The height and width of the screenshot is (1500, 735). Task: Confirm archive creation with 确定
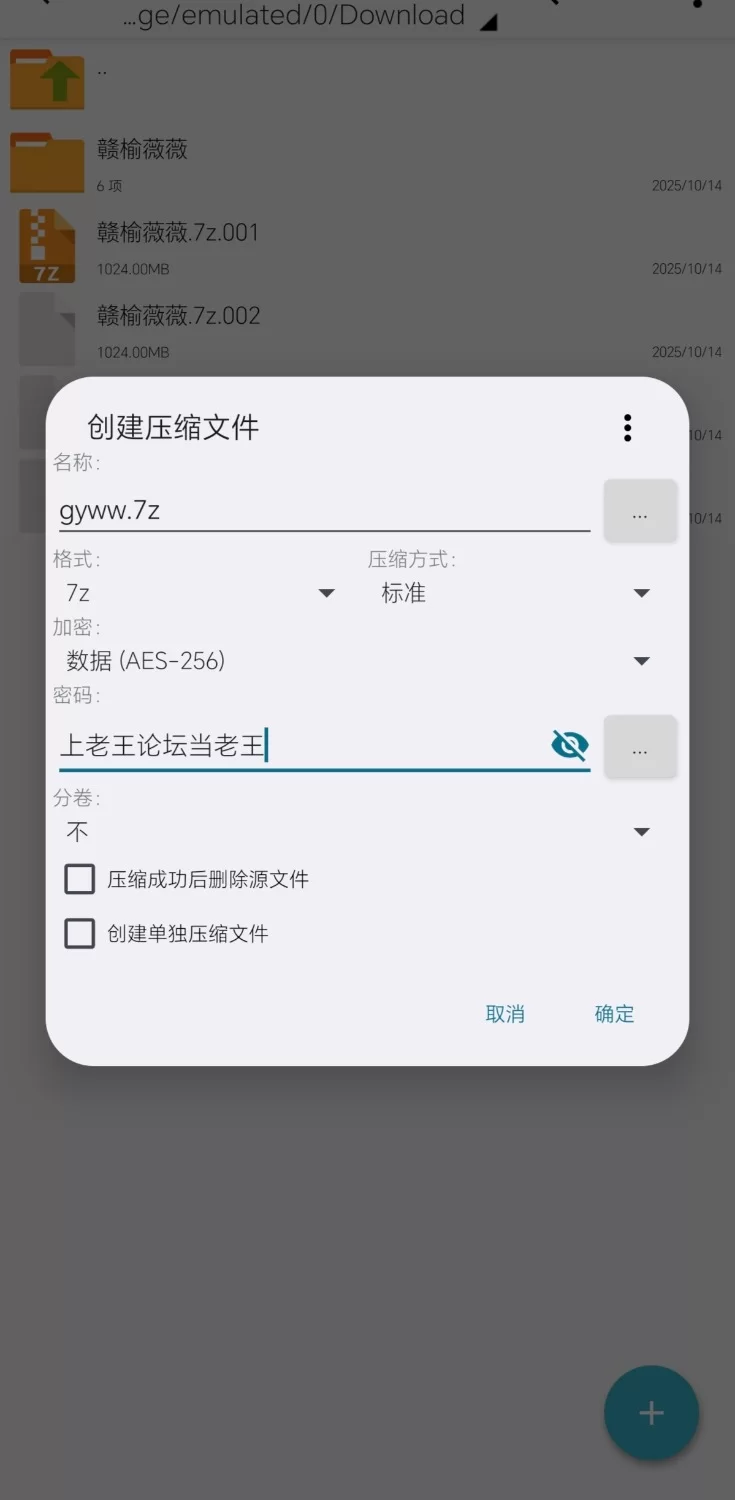(614, 1014)
